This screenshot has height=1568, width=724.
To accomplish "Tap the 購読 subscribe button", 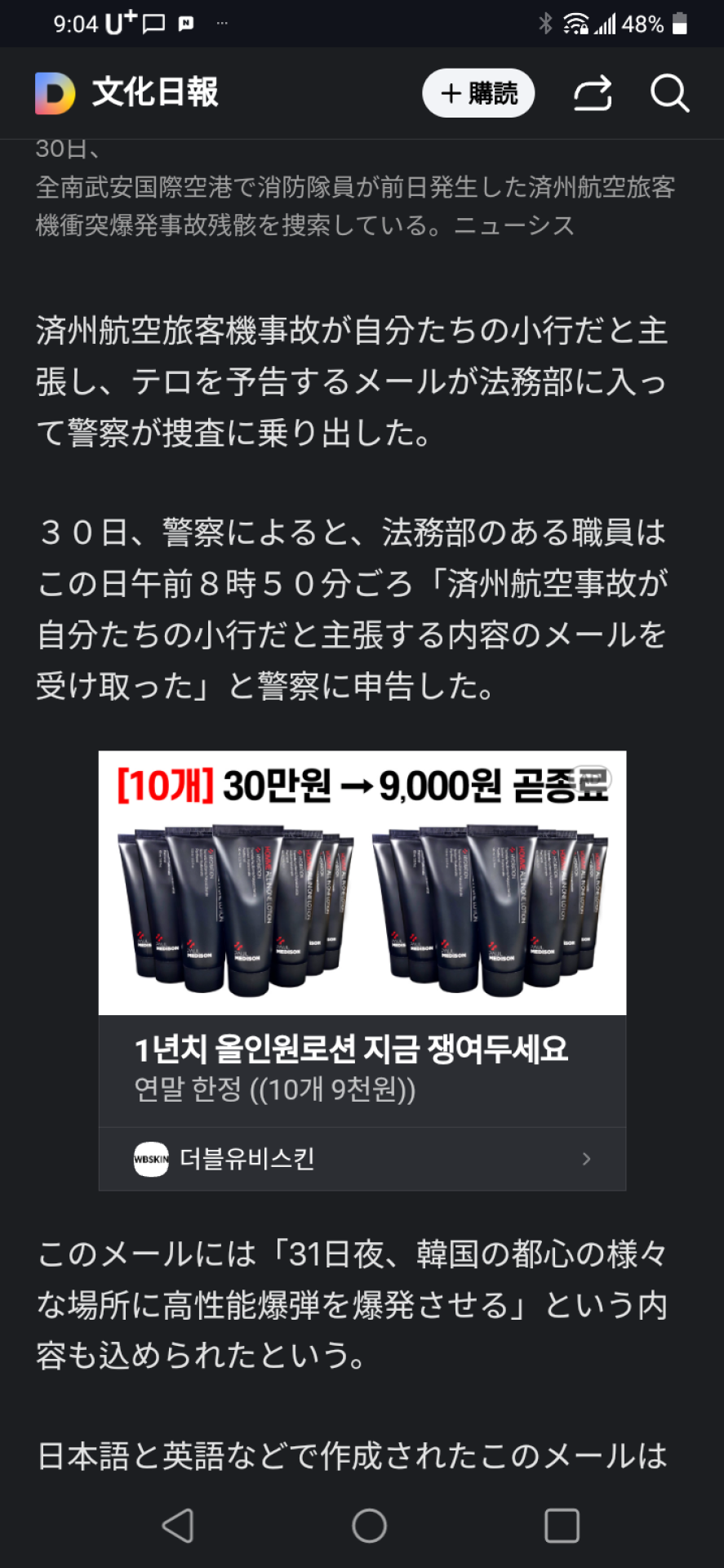I will tap(478, 93).
